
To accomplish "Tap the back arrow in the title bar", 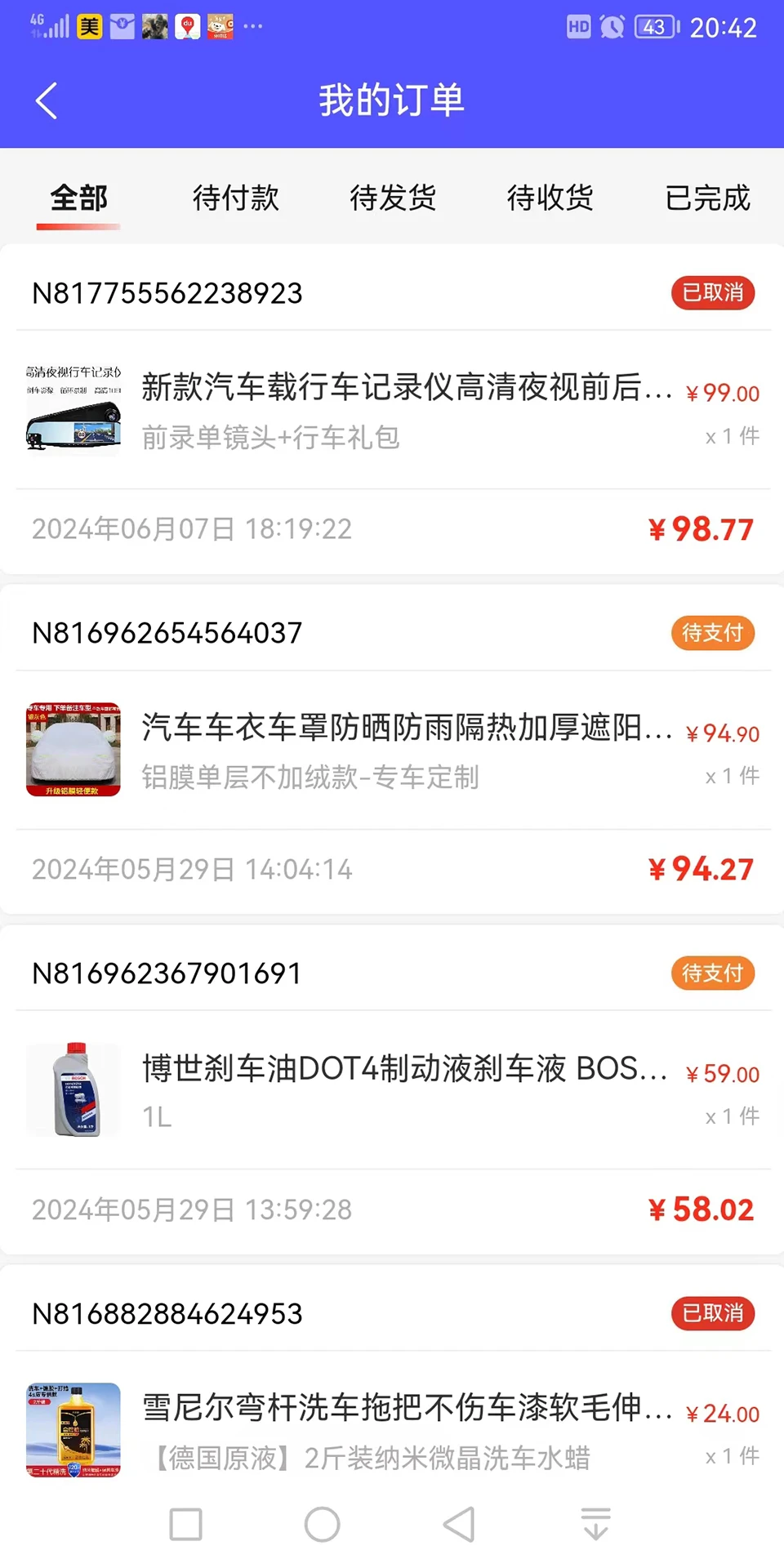I will click(45, 100).
